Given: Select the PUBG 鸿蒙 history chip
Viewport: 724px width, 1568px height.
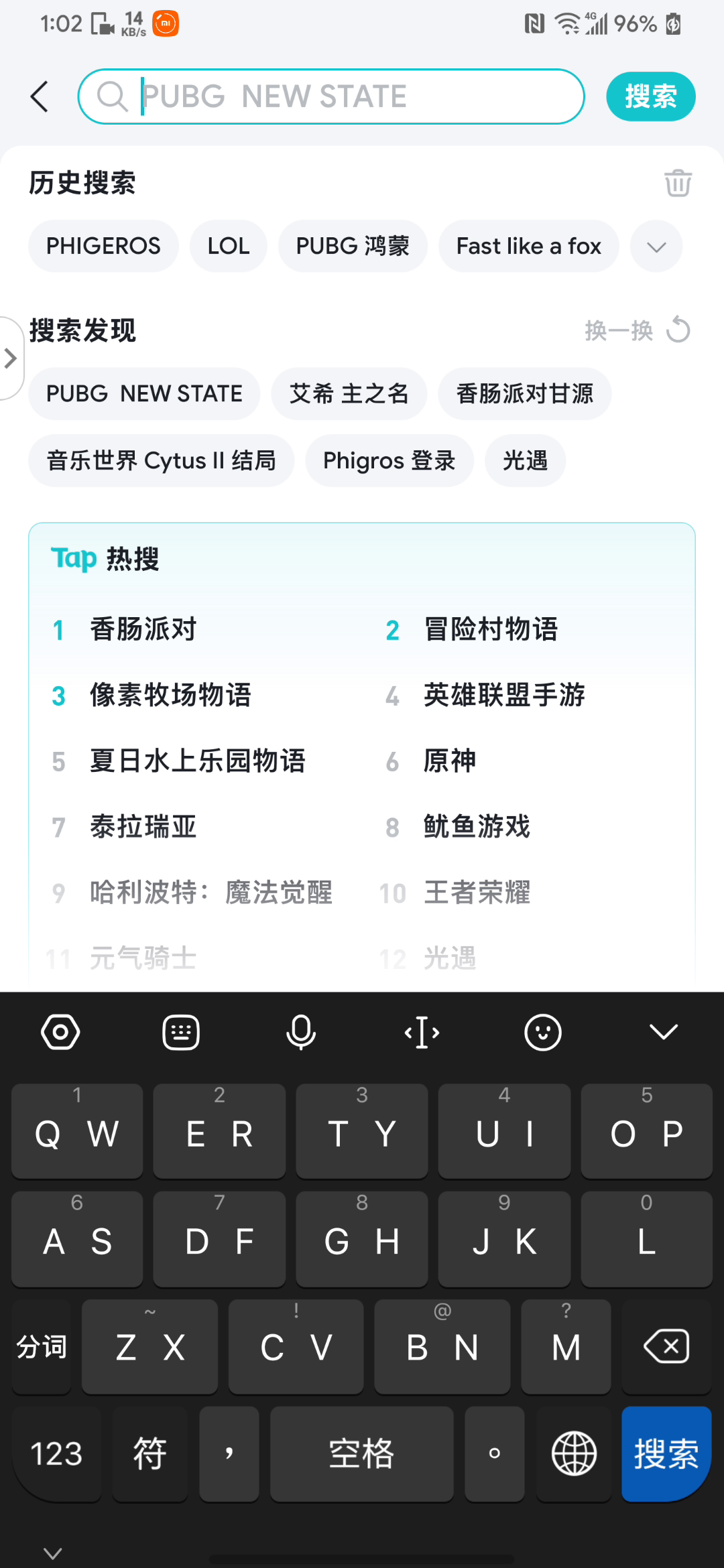Looking at the screenshot, I should click(x=353, y=246).
